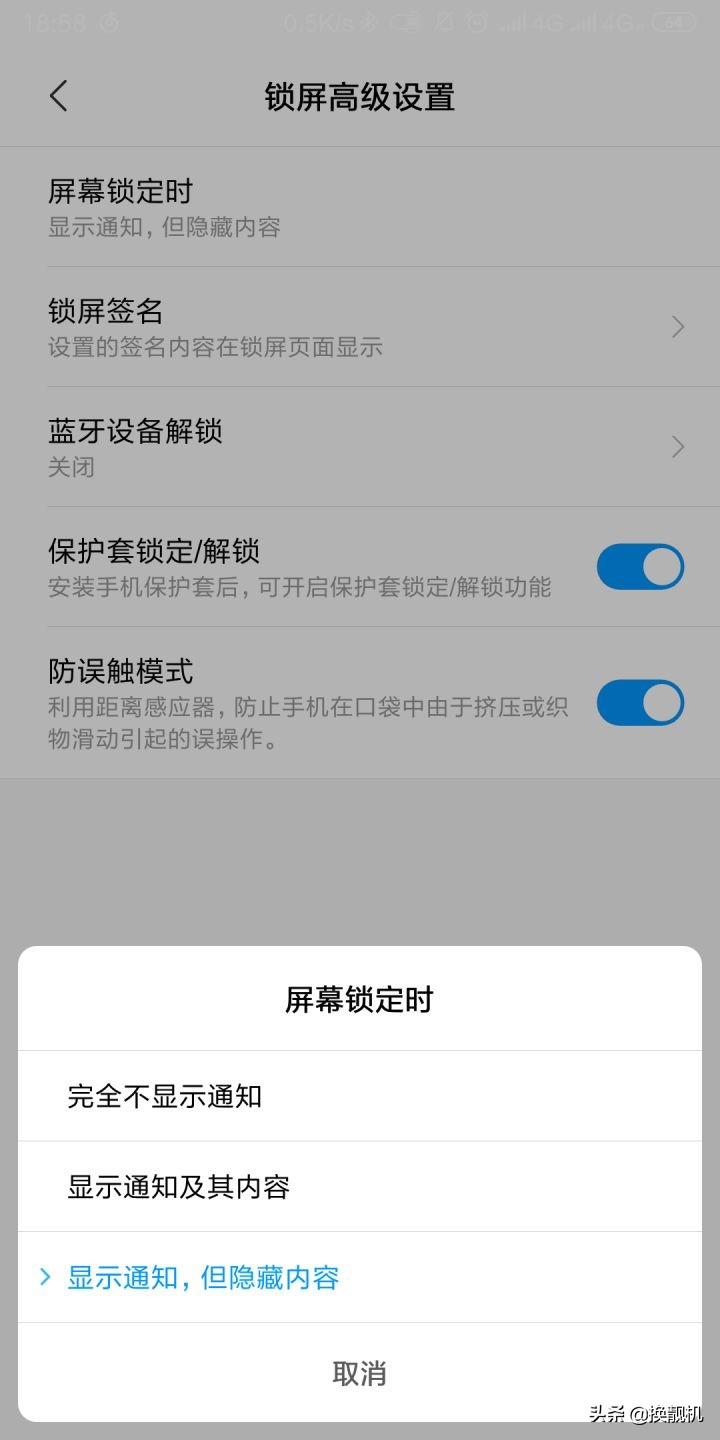Tap the 取消 cancel button
Image resolution: width=720 pixels, height=1440 pixels.
[360, 1374]
